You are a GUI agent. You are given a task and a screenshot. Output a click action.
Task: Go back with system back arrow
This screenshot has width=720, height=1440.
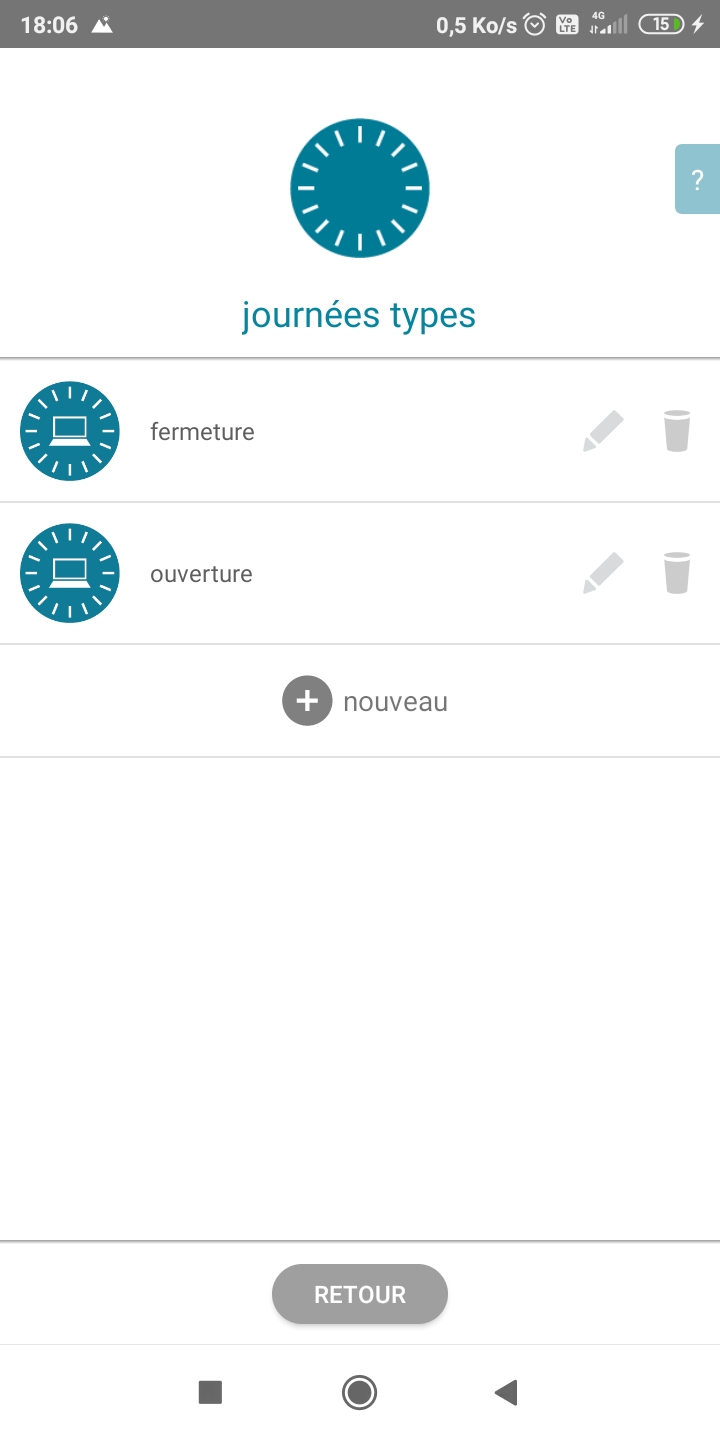point(506,1392)
